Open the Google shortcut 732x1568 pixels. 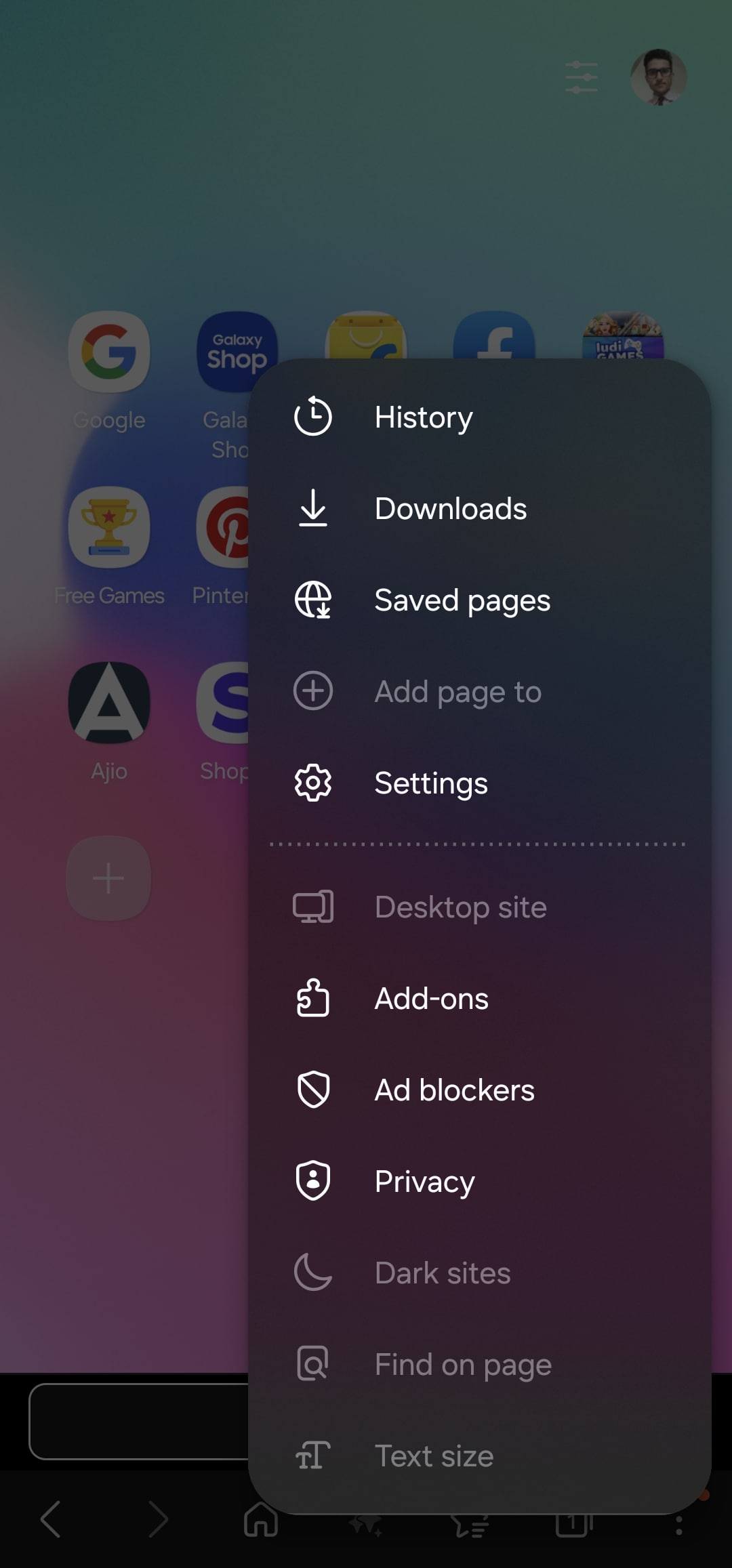[x=109, y=352]
